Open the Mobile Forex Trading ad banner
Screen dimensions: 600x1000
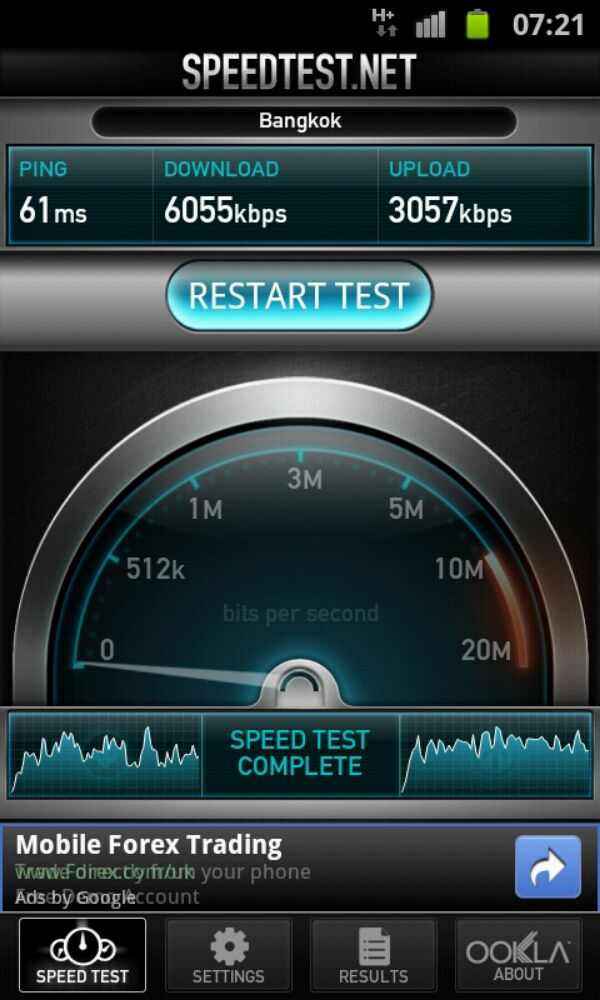click(300, 867)
